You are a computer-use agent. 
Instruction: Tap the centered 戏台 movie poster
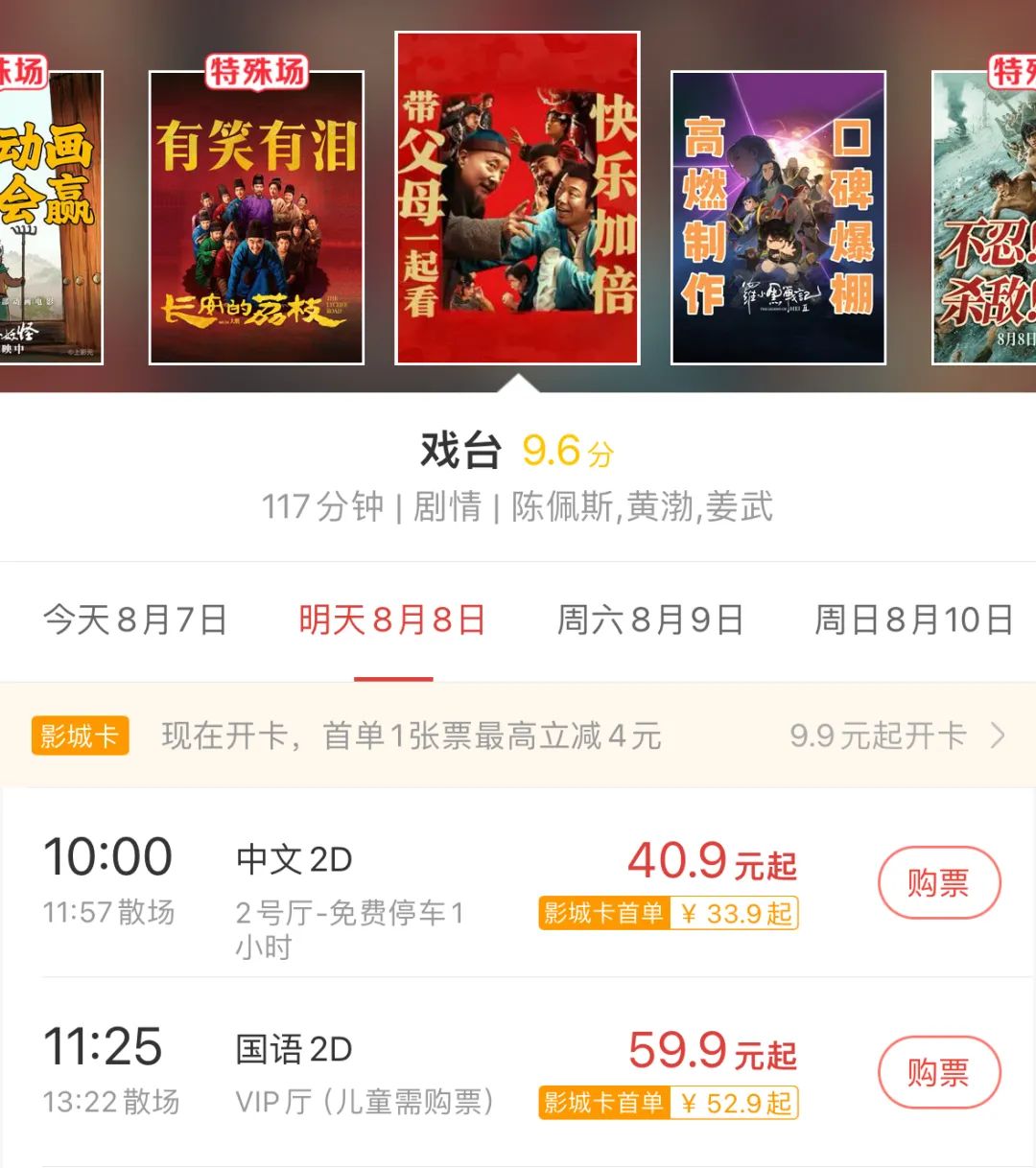pyautogui.click(x=518, y=199)
